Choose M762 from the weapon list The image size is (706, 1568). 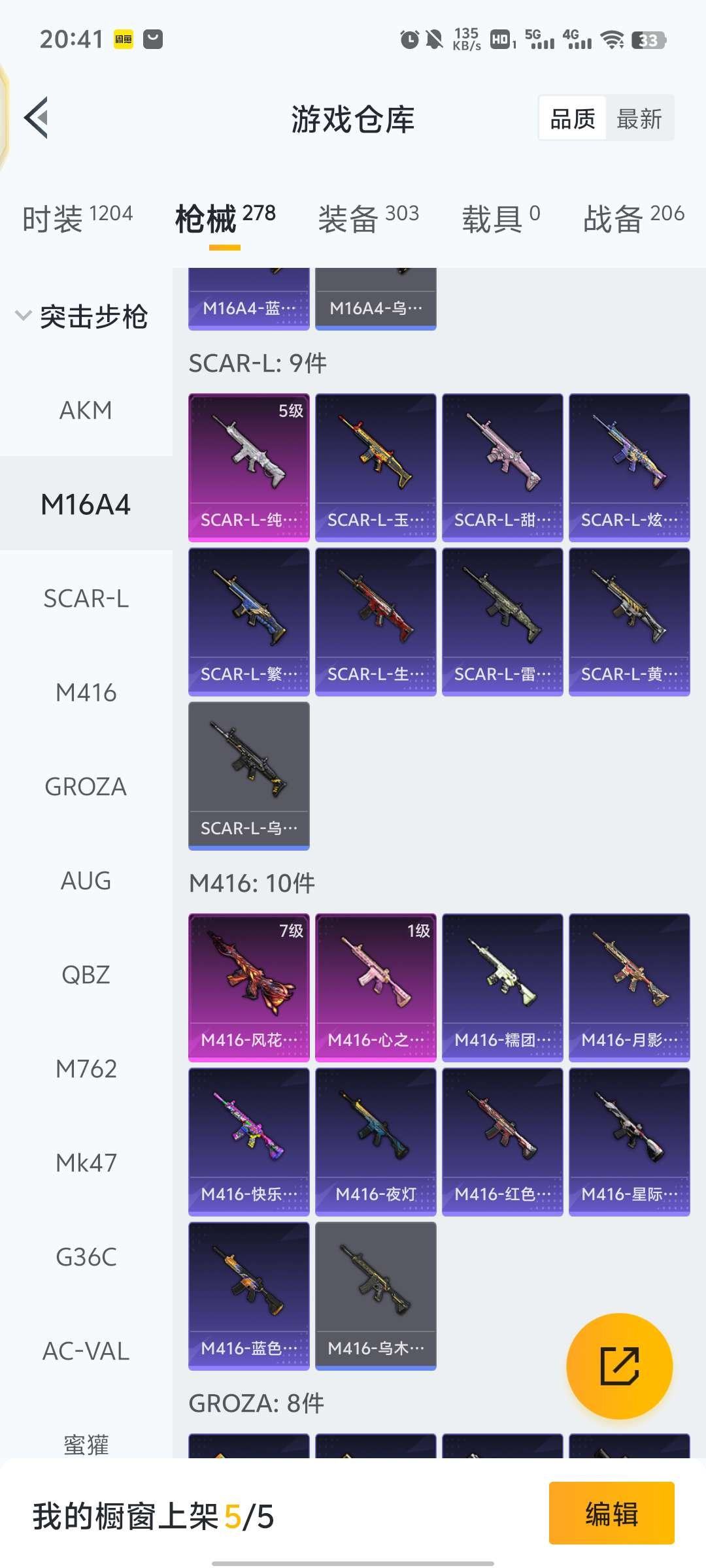tap(86, 1069)
